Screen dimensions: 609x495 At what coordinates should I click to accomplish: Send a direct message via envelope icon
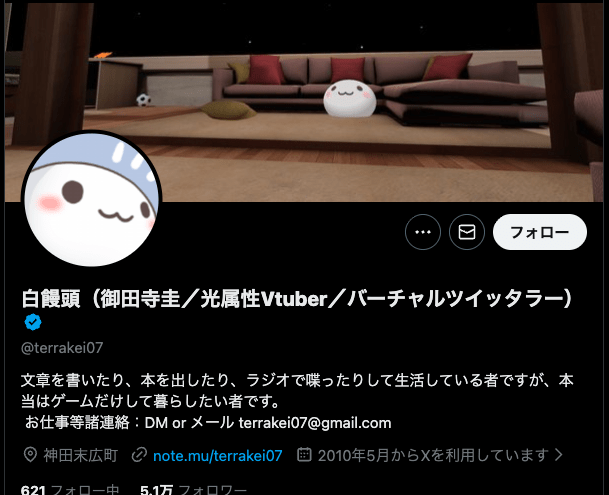point(467,233)
